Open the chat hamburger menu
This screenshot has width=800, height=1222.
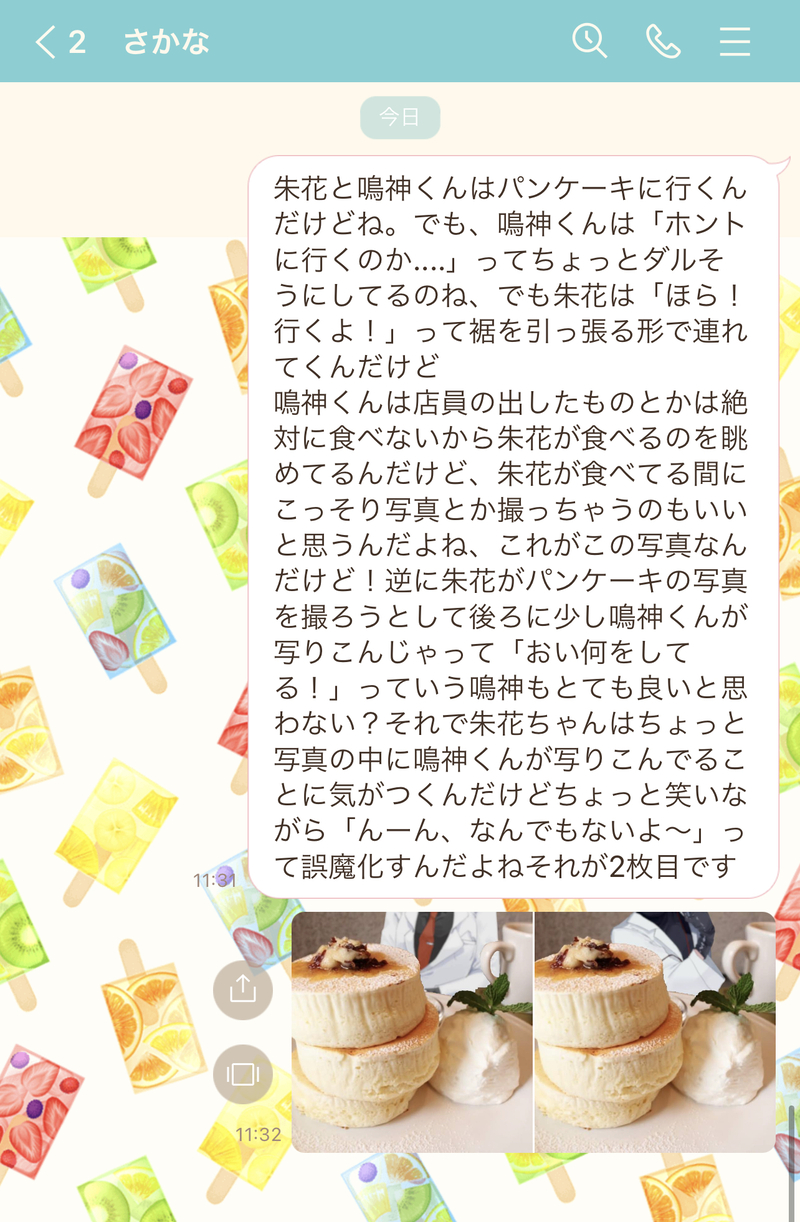[x=735, y=41]
